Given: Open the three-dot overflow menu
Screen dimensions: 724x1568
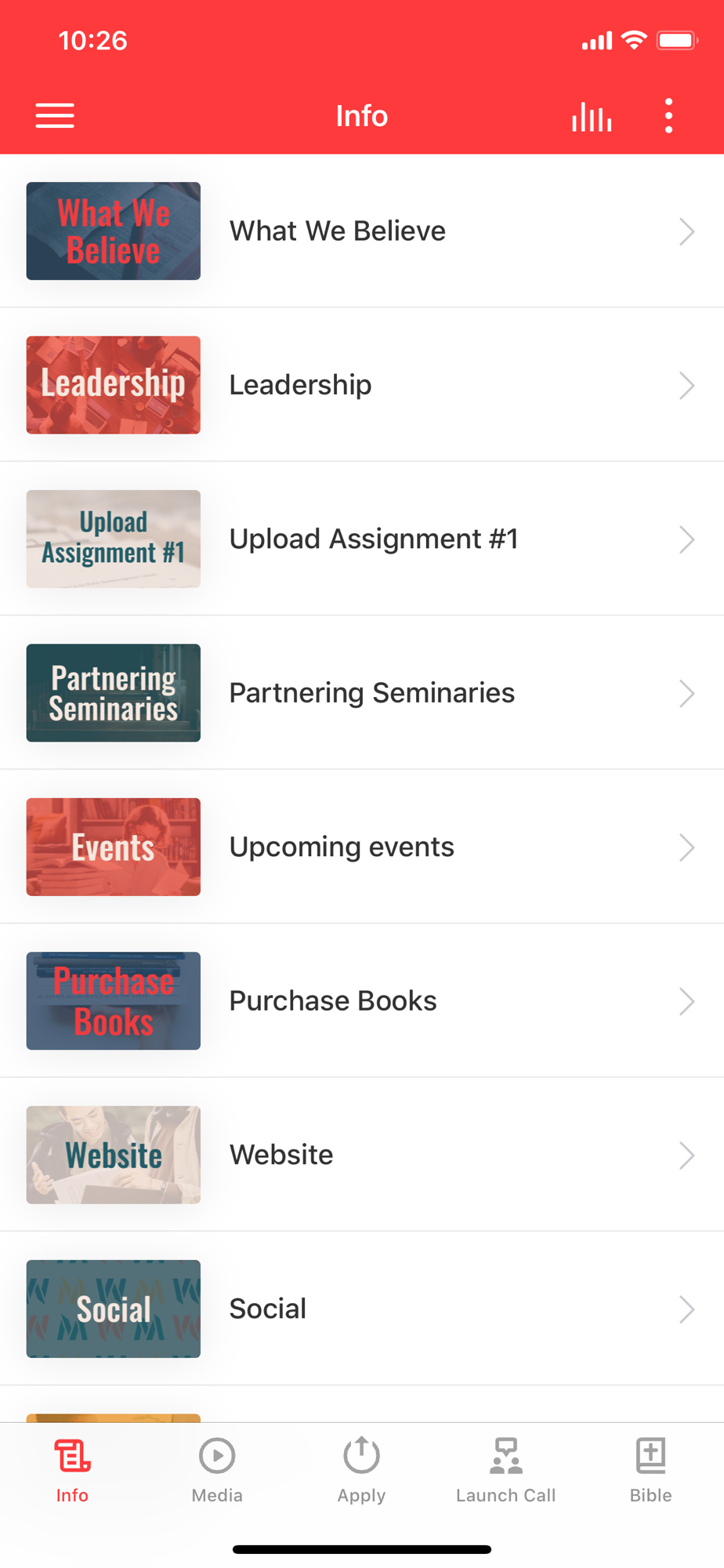Looking at the screenshot, I should [668, 116].
